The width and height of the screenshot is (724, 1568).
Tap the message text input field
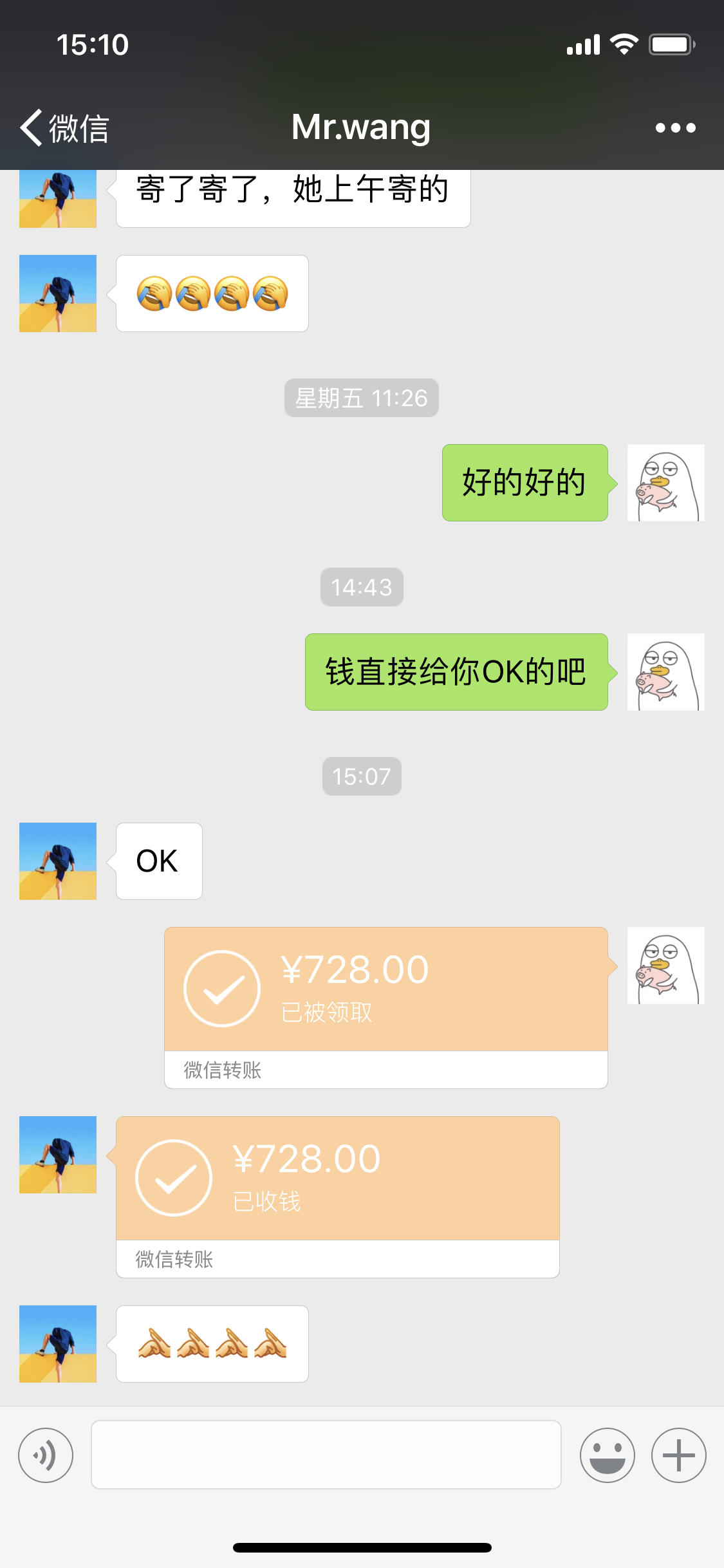coord(326,1455)
